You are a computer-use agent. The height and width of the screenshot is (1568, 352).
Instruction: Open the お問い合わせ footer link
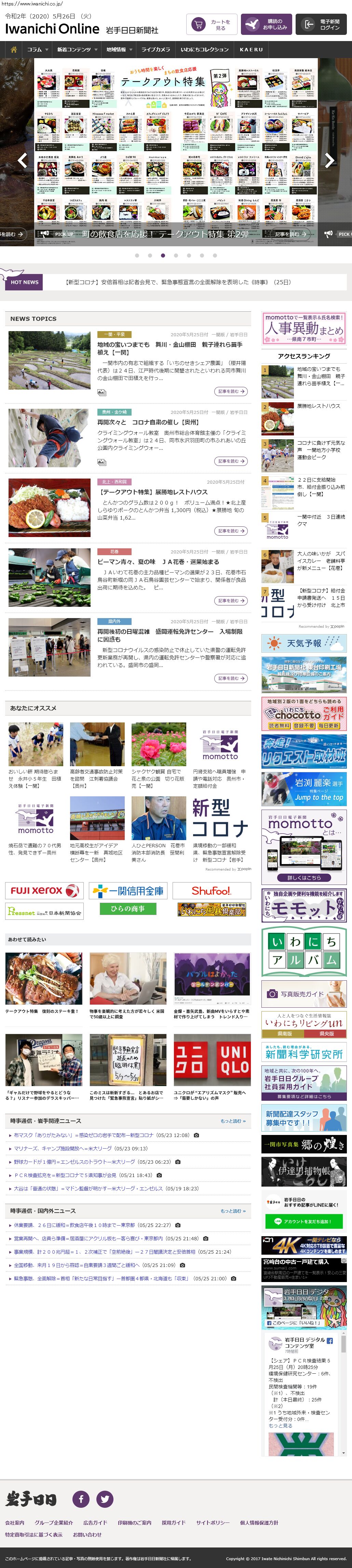coord(87,1534)
